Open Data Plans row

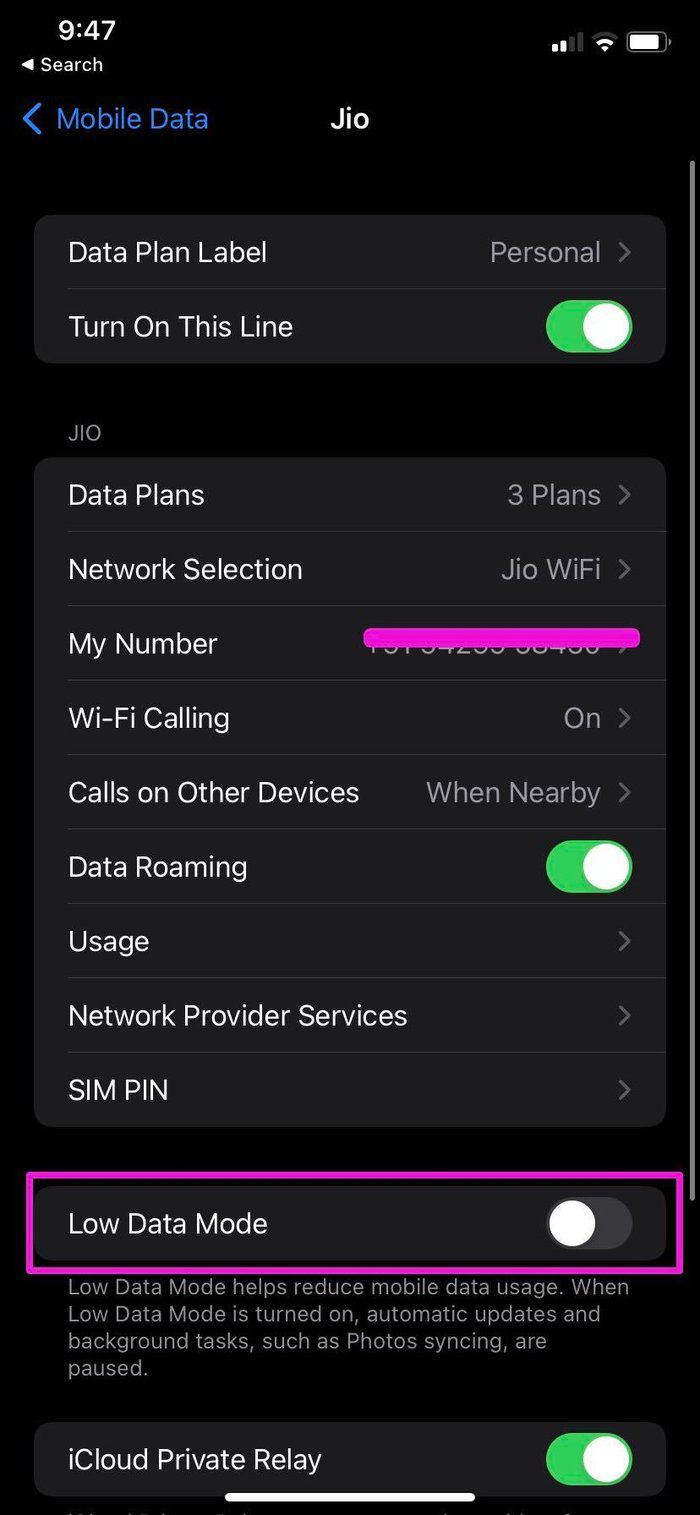point(350,495)
